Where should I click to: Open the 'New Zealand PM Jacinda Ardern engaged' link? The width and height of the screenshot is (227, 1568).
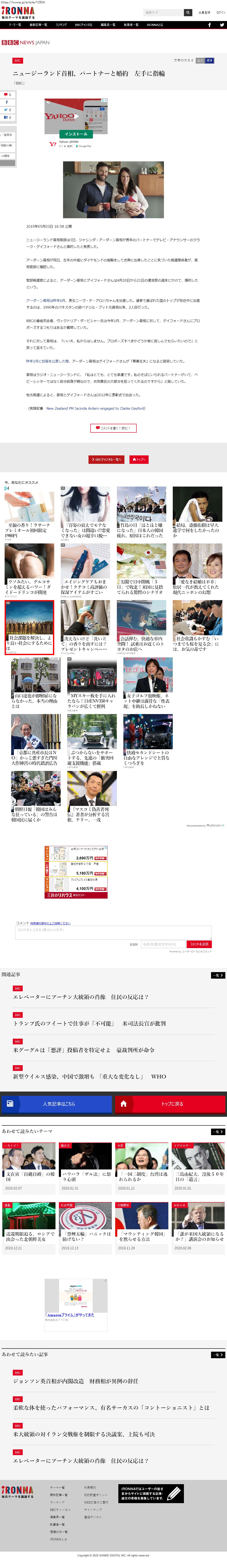click(96, 408)
